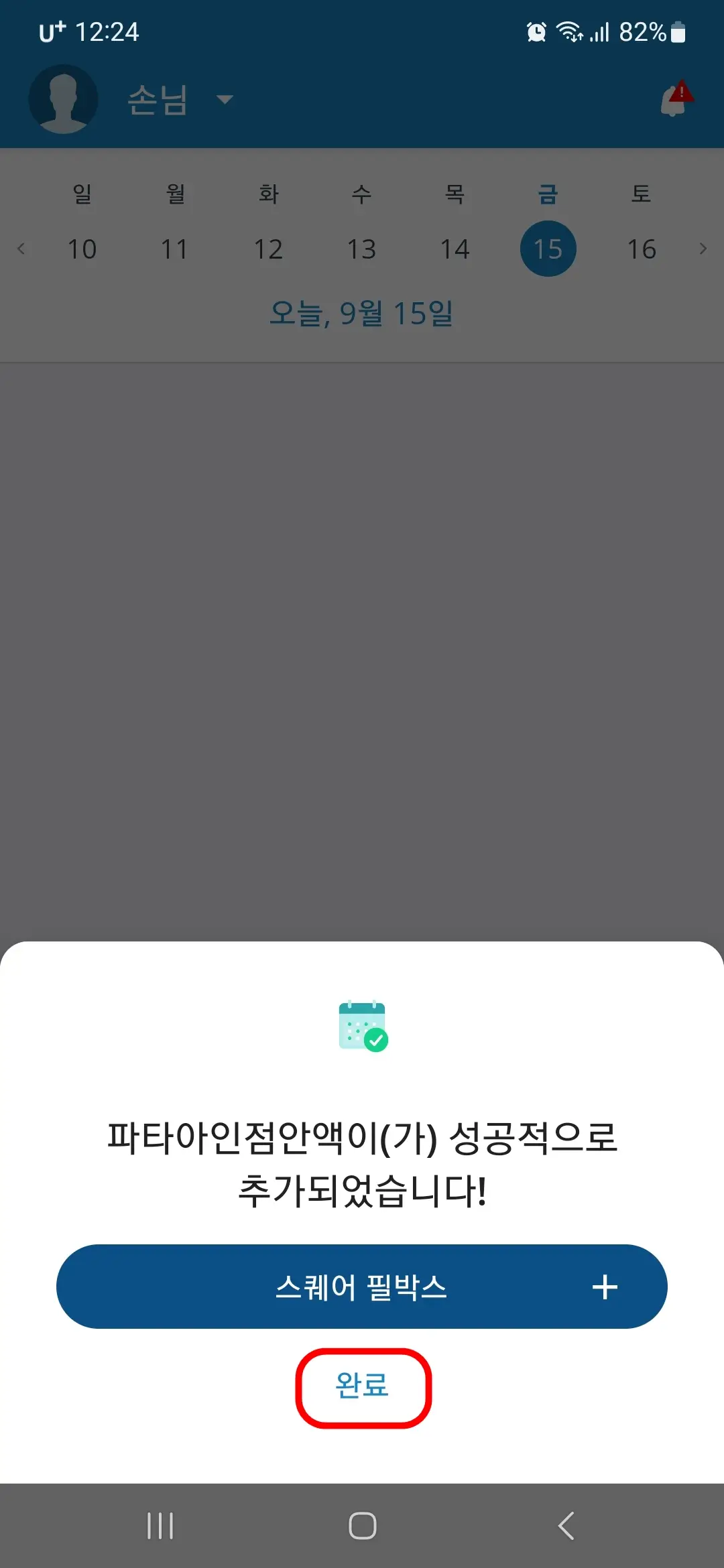Go to the next week with right chevron

(x=704, y=248)
